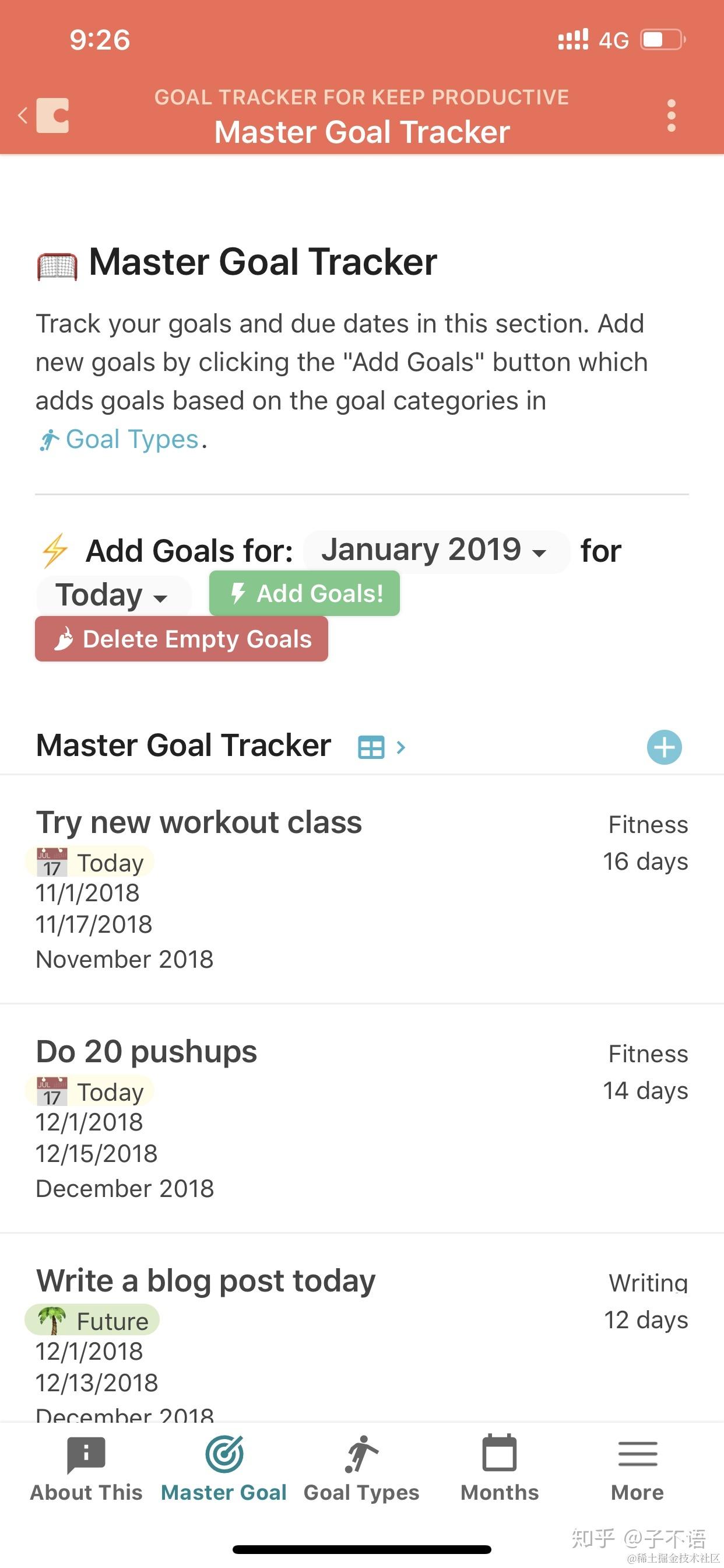The image size is (724, 1568).
Task: Switch to the About This tab
Action: point(86,1468)
